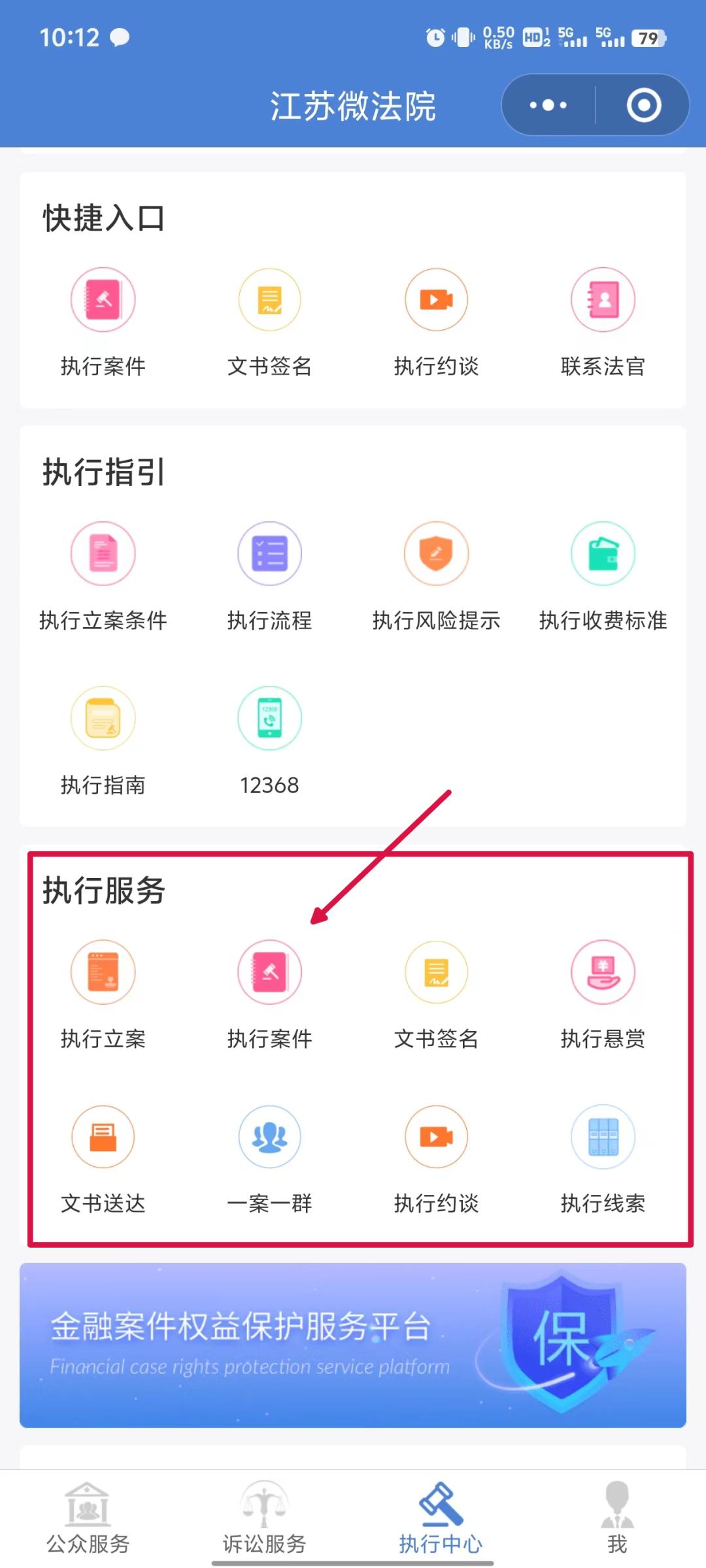Open 文书送达 service
706x1568 pixels.
click(x=103, y=1137)
